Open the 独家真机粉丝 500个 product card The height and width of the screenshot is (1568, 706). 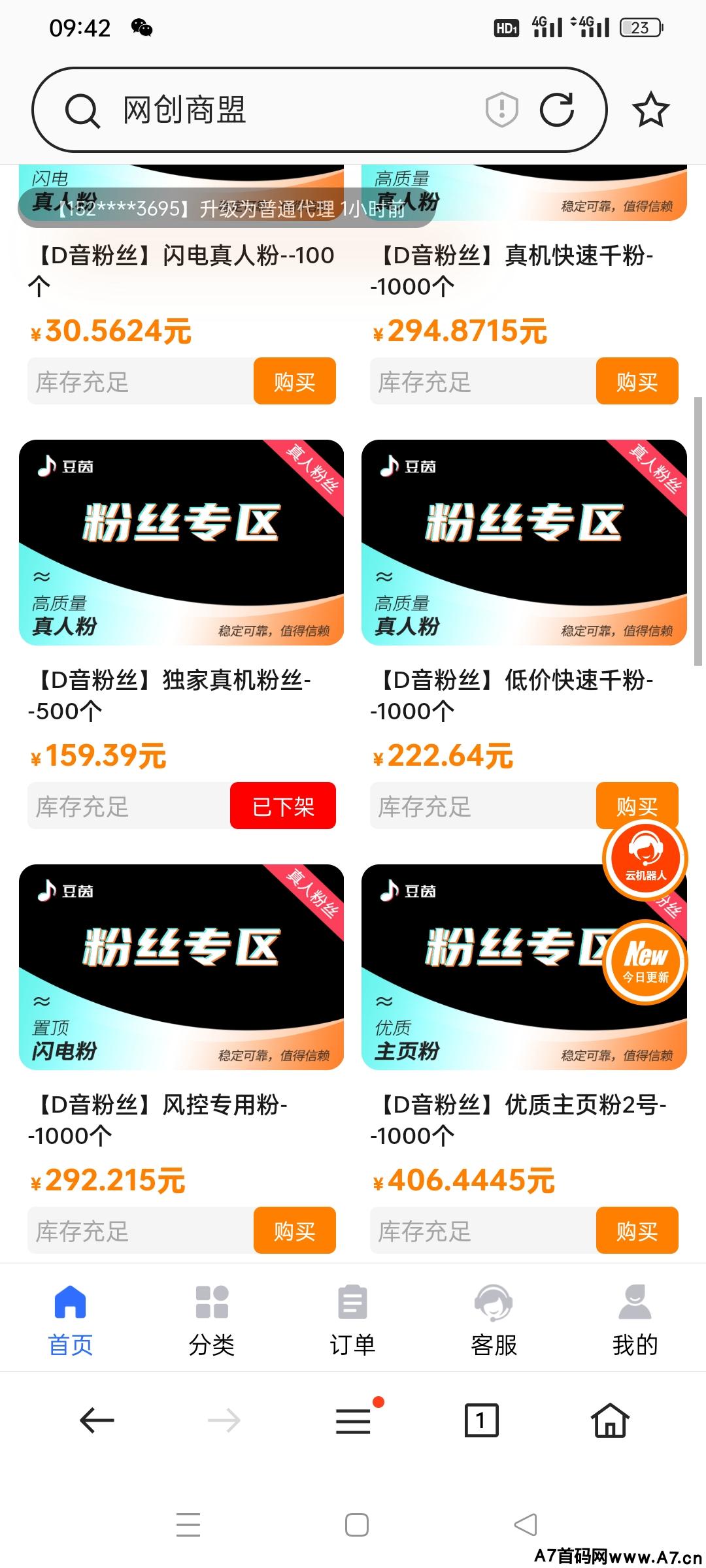(x=181, y=542)
